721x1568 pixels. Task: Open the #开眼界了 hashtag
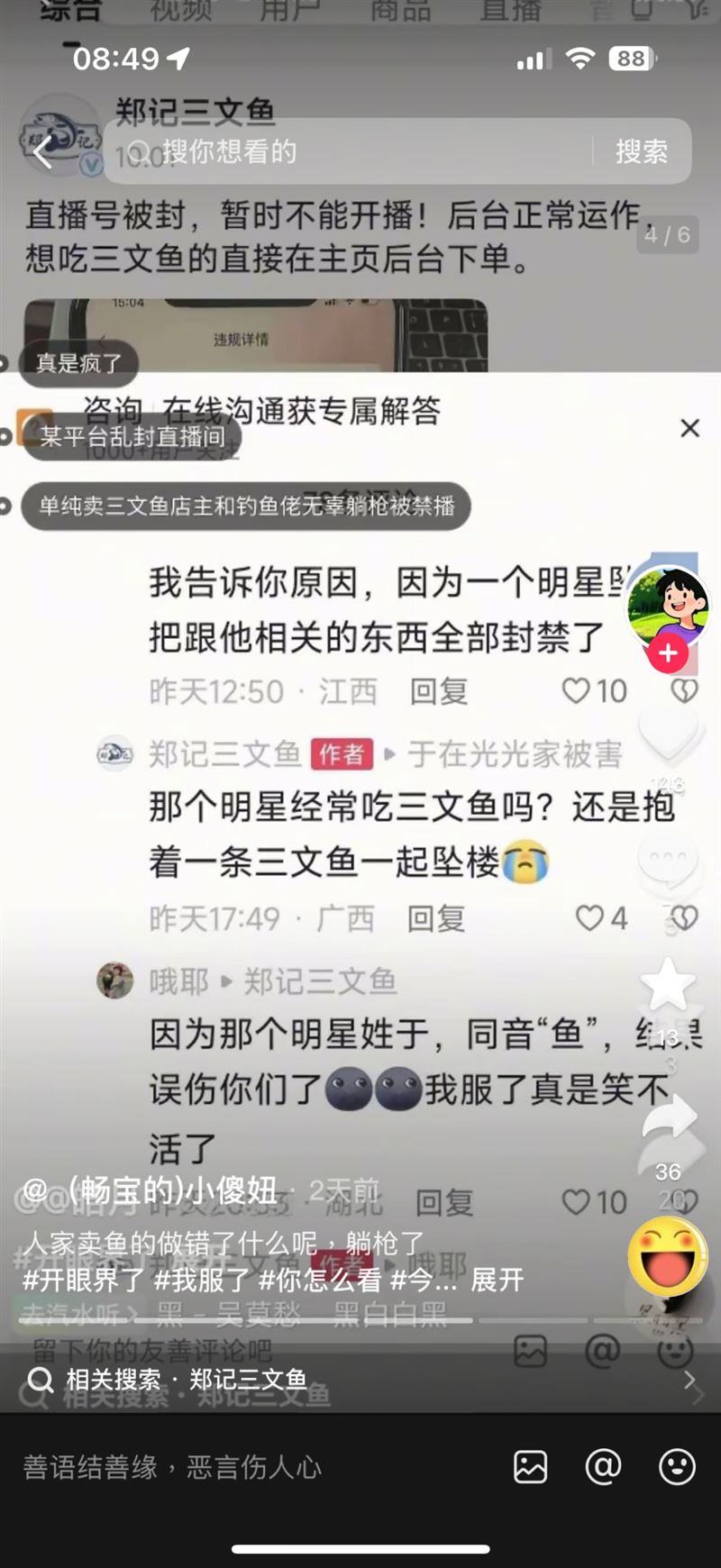click(83, 1280)
